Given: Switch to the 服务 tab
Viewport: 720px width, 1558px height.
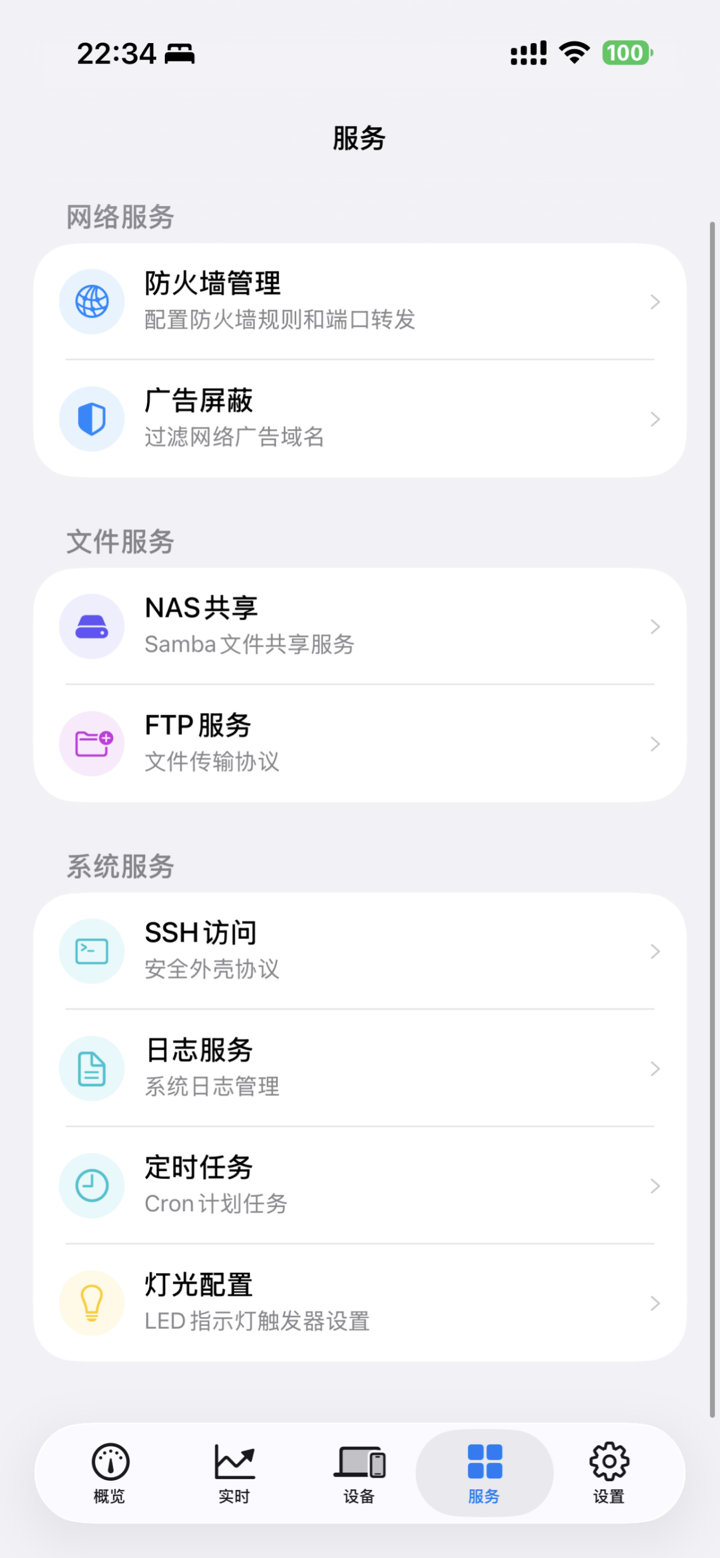Looking at the screenshot, I should (x=484, y=1473).
